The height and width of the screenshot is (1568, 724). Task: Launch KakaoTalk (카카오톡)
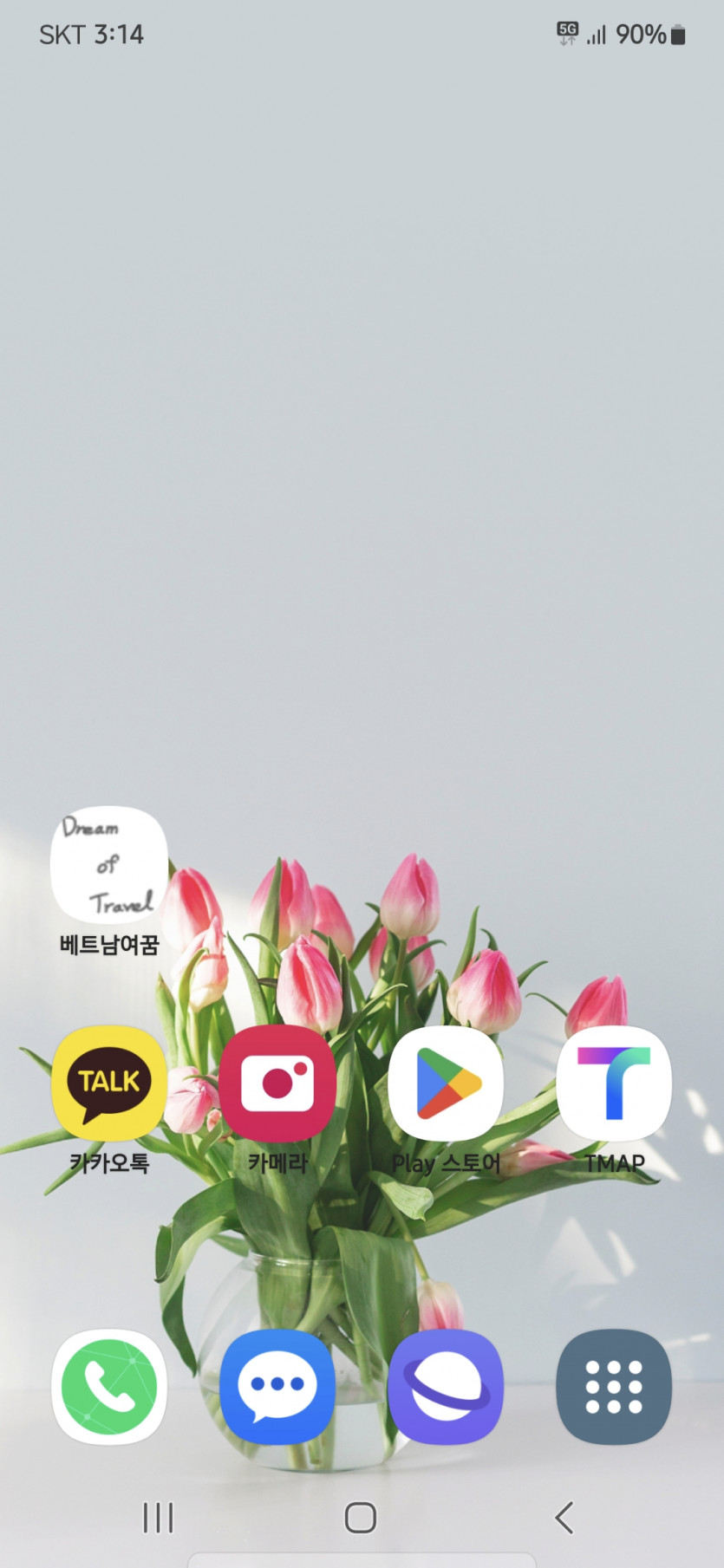[109, 1083]
